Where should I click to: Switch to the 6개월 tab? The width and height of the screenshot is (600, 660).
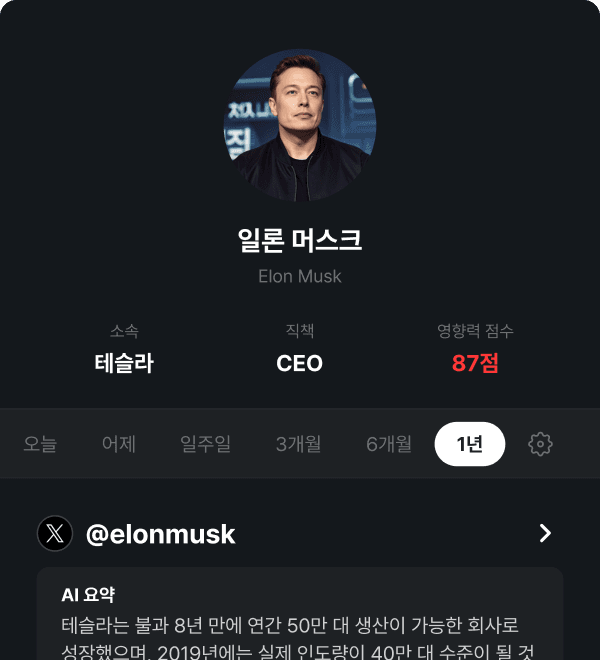[389, 444]
